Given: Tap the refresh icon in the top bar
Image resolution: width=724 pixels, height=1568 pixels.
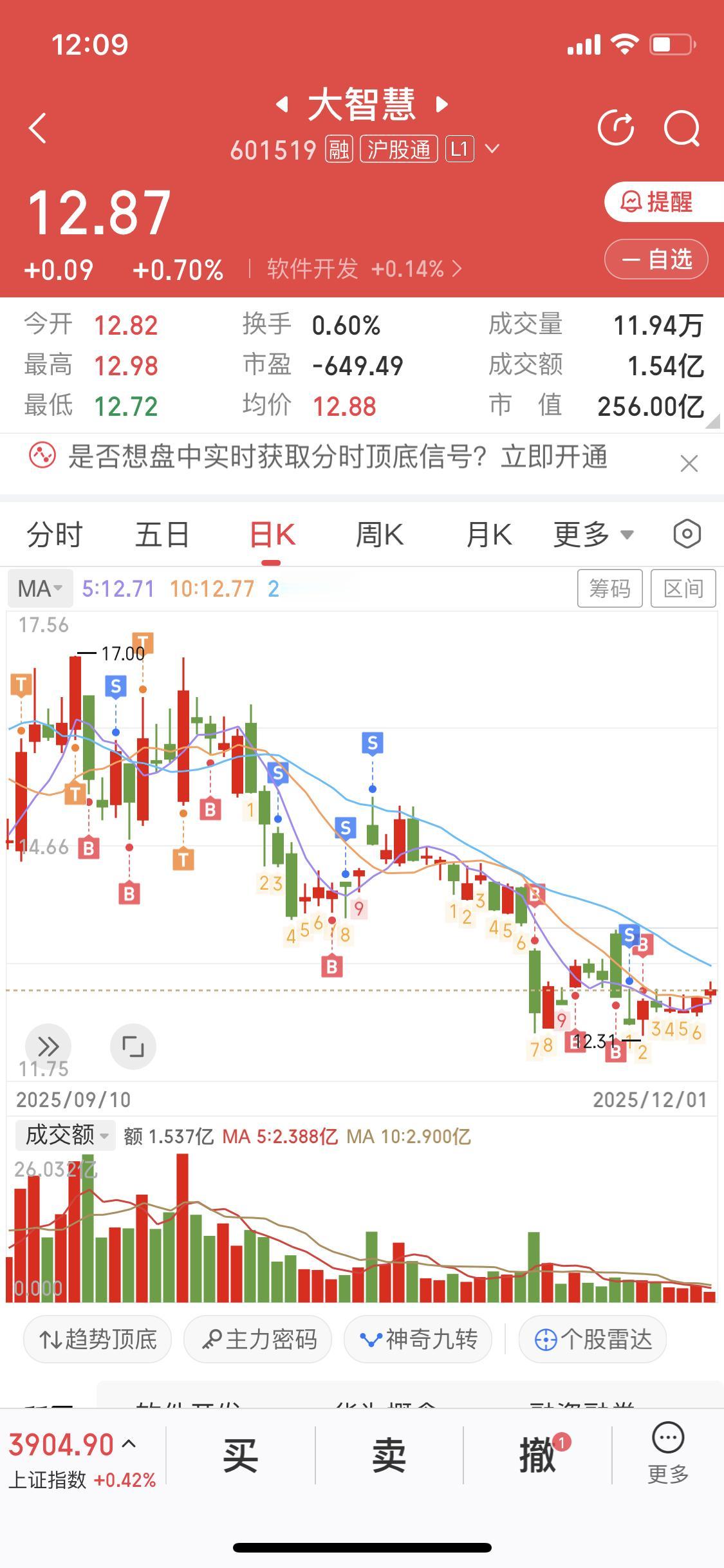Looking at the screenshot, I should tap(617, 127).
